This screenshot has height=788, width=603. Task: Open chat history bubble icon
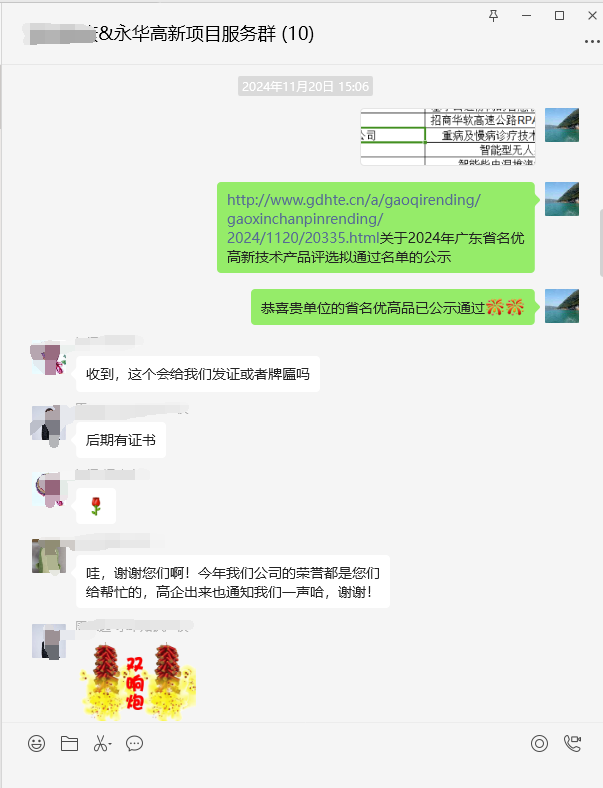tap(135, 743)
